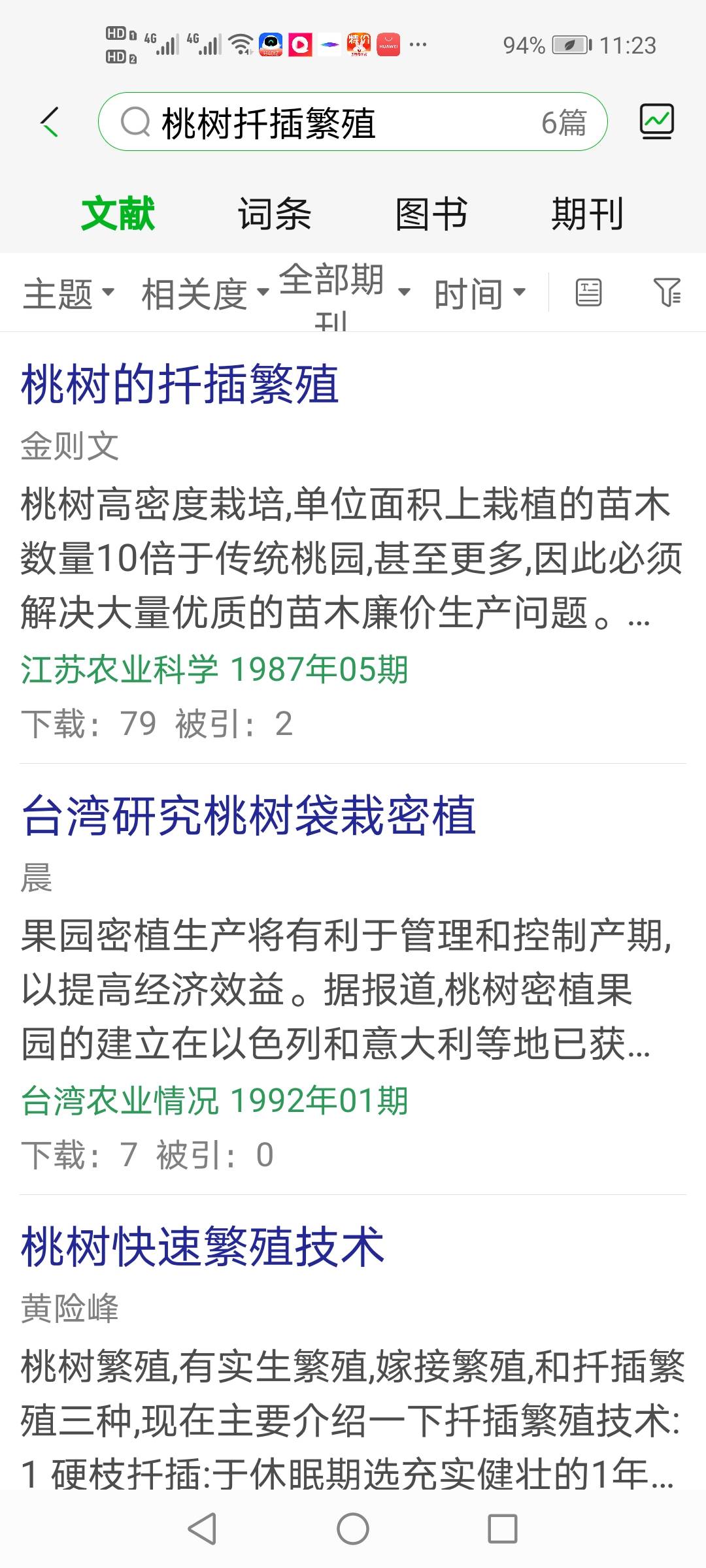Open journal 江苏农业科学 1987年05期
This screenshot has height=1568, width=706.
(x=214, y=670)
